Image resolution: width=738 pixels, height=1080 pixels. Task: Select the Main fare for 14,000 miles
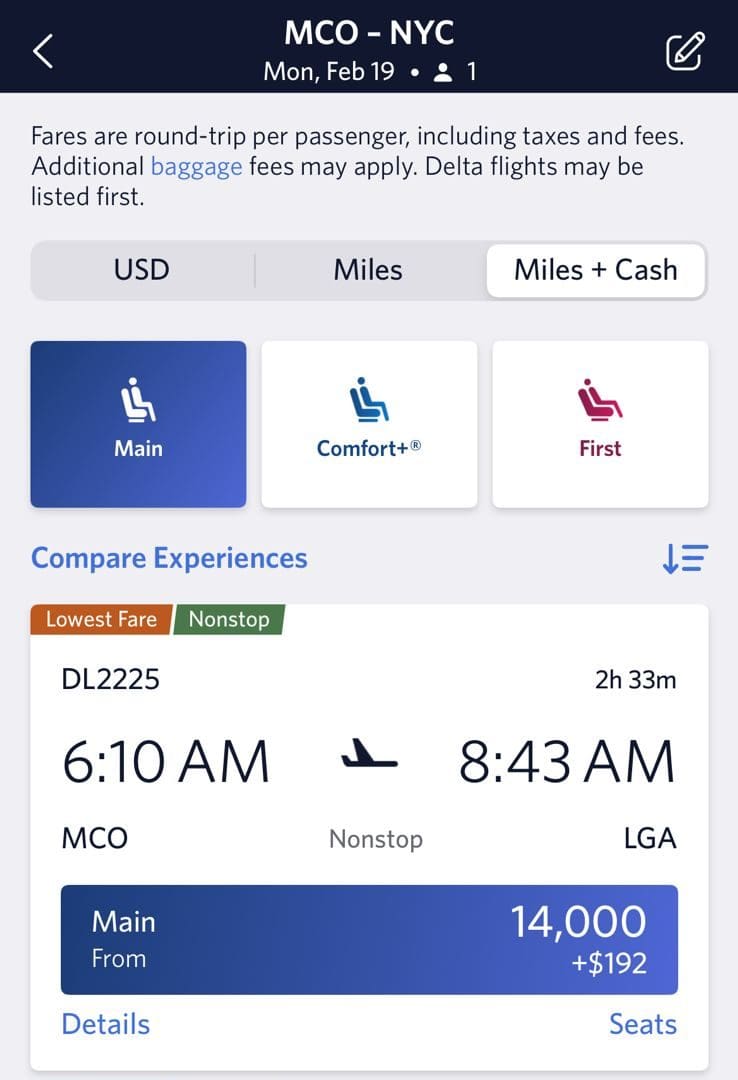coord(369,938)
